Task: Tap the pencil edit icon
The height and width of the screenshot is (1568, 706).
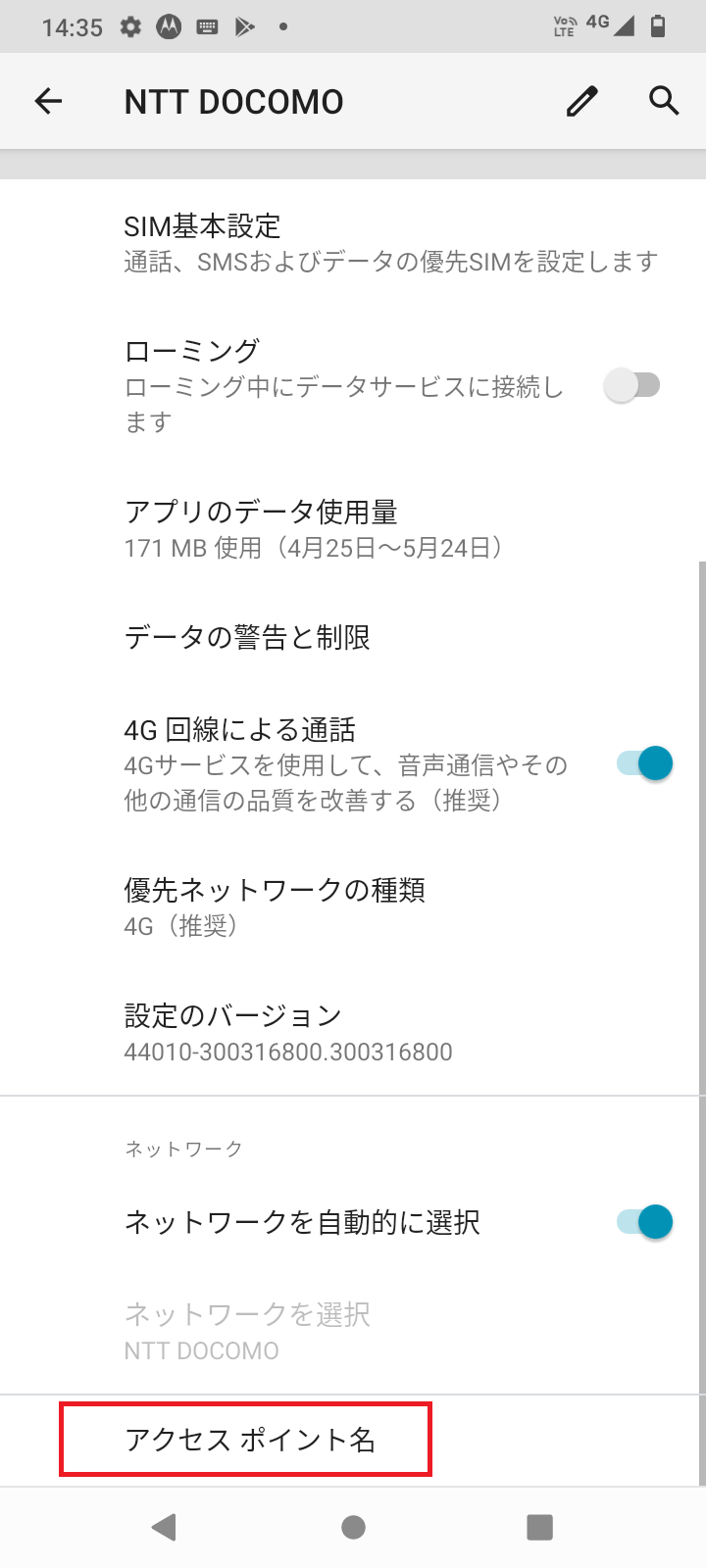Action: pos(581,101)
